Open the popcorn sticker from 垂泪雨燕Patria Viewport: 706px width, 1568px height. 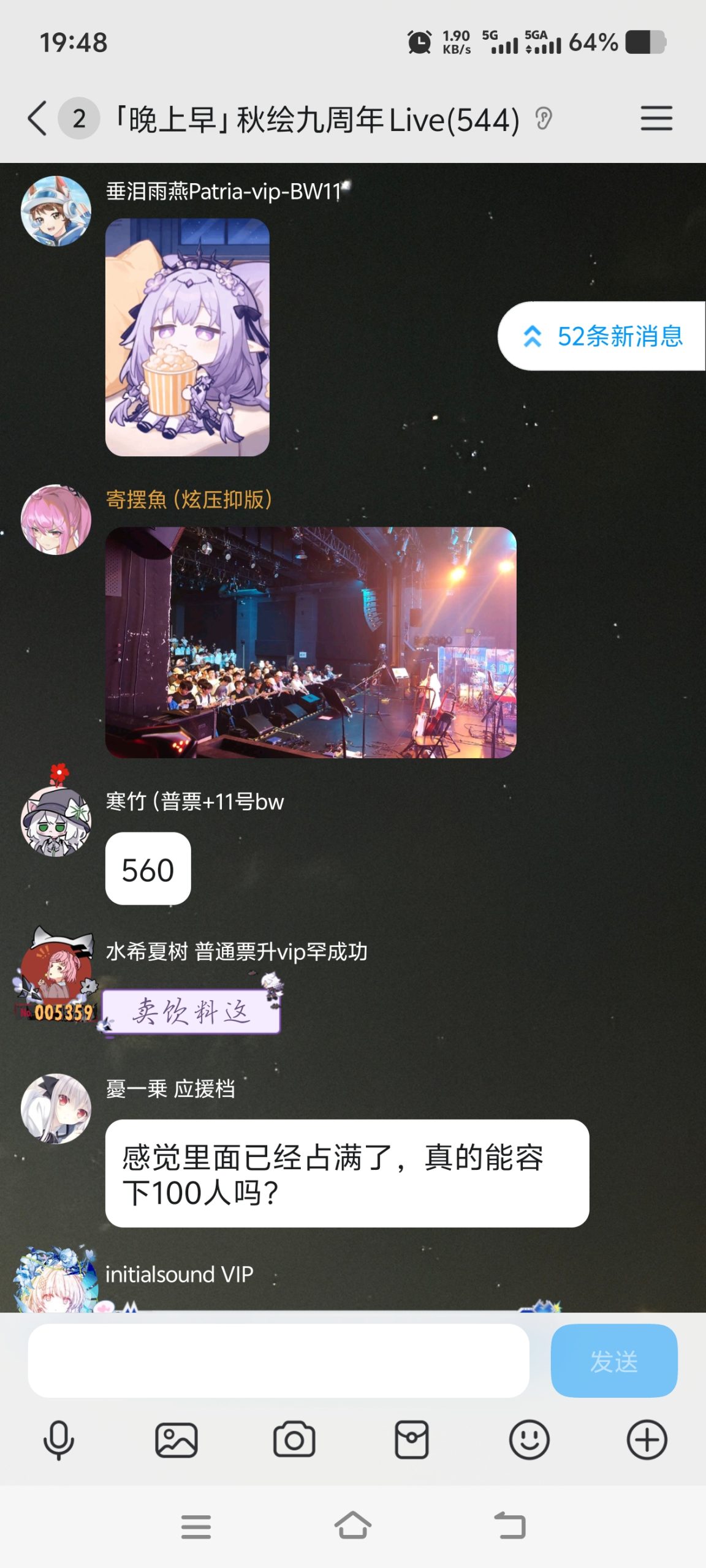click(x=187, y=337)
